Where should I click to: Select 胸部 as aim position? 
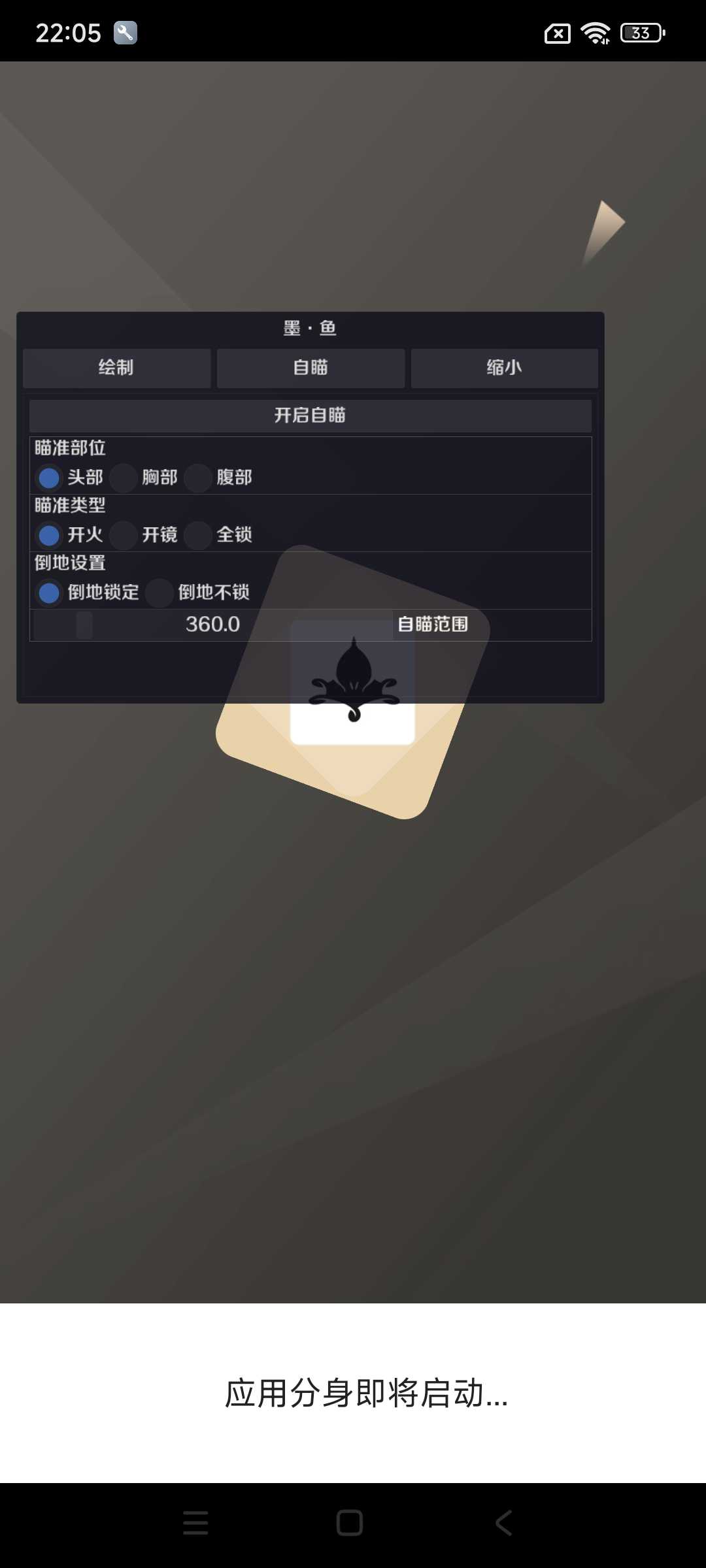click(124, 478)
